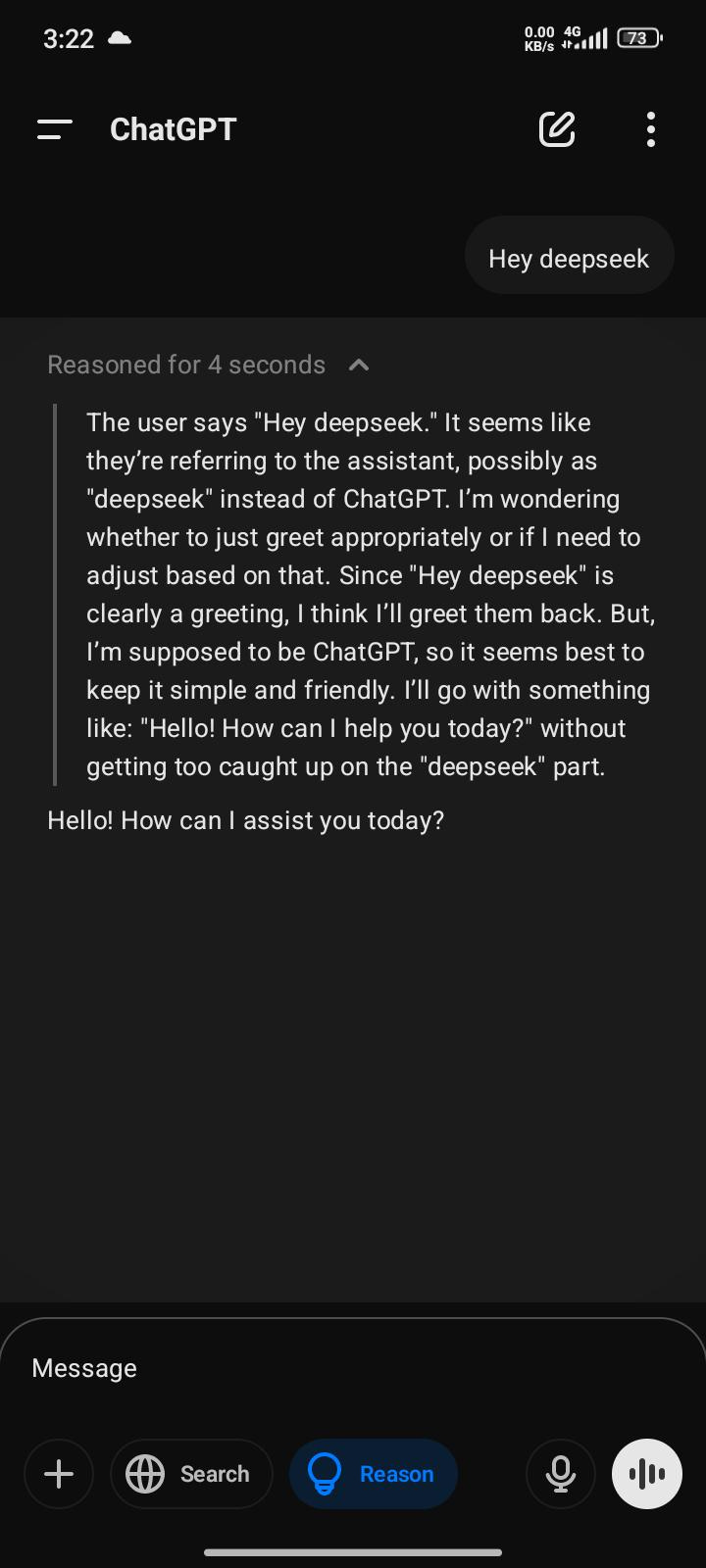The height and width of the screenshot is (1568, 706).
Task: Open the three-dot overflow menu
Action: point(651,129)
